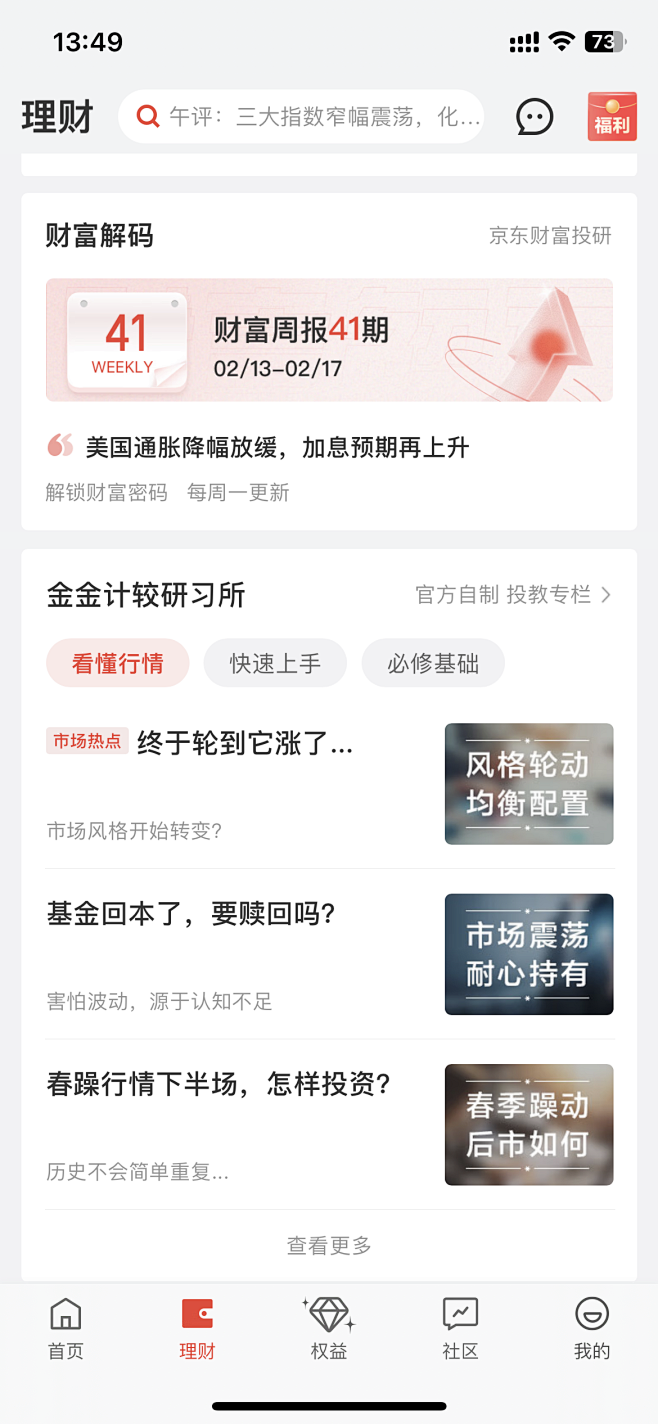Select the 理财 tab in bottom bar
This screenshot has height=1424, width=658.
[197, 1328]
